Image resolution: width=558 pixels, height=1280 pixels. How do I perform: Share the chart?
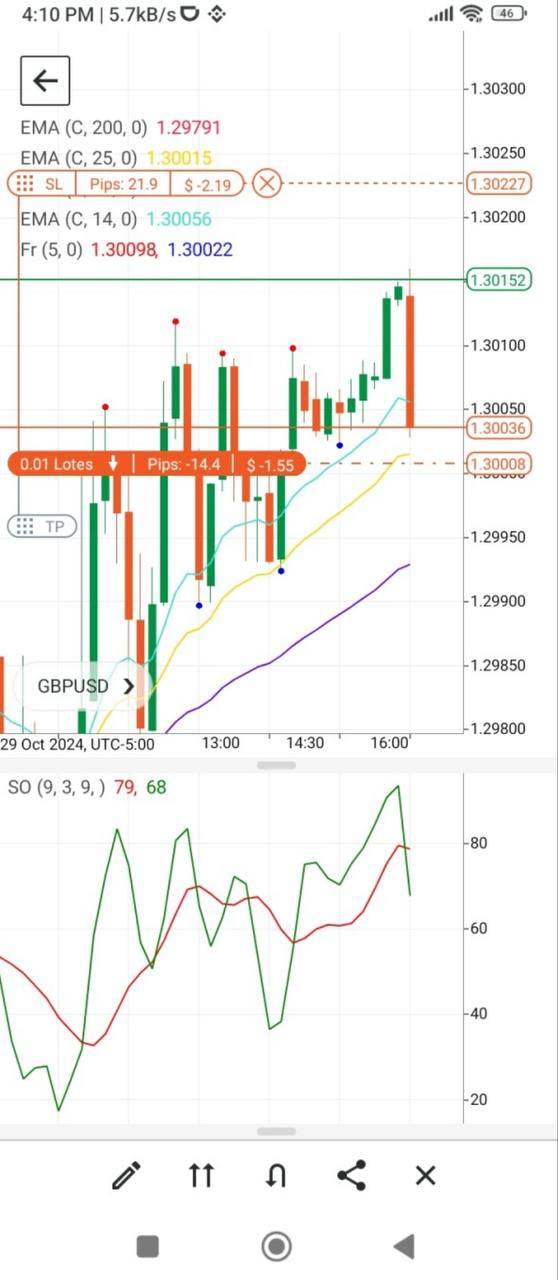point(351,1175)
